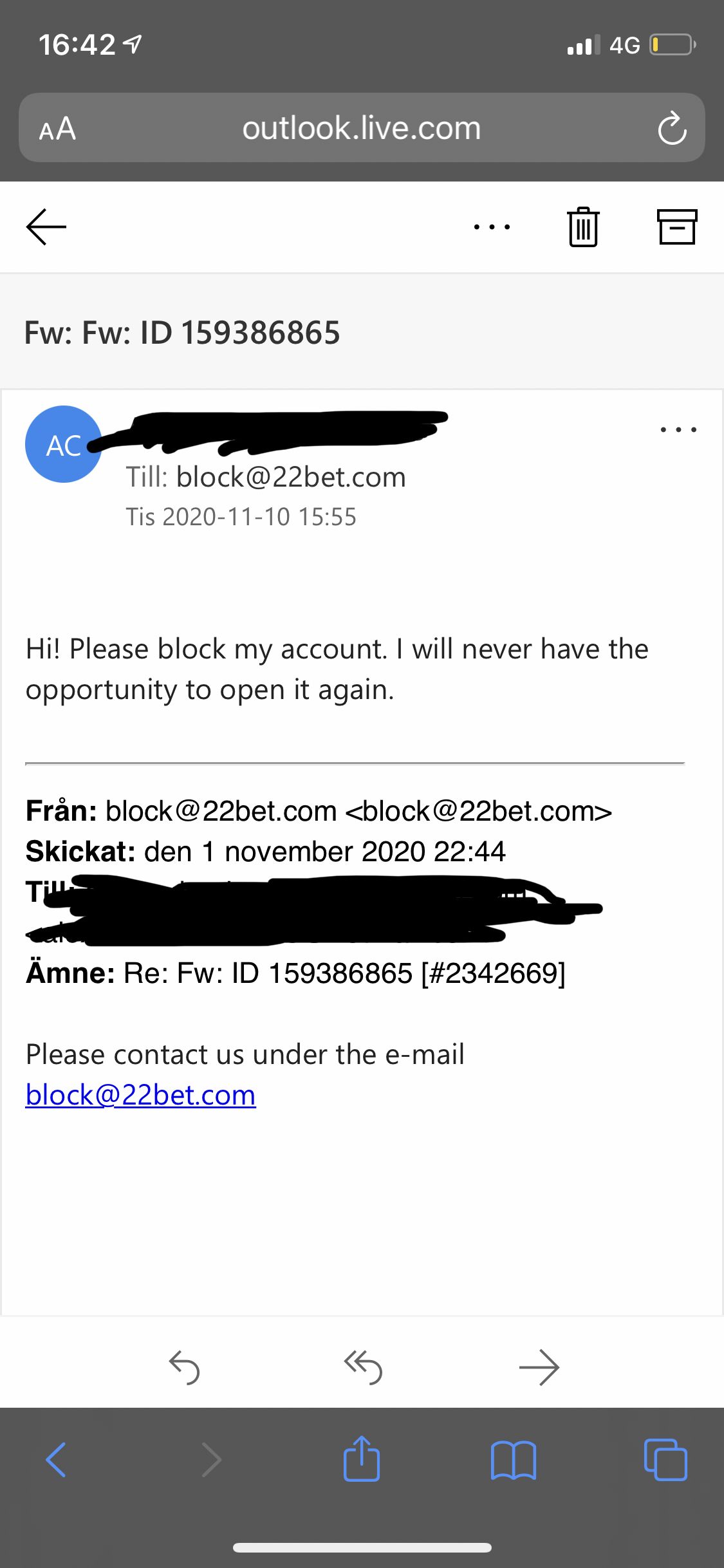This screenshot has width=724, height=1568.
Task: Open message options next to the sender
Action: (x=678, y=429)
